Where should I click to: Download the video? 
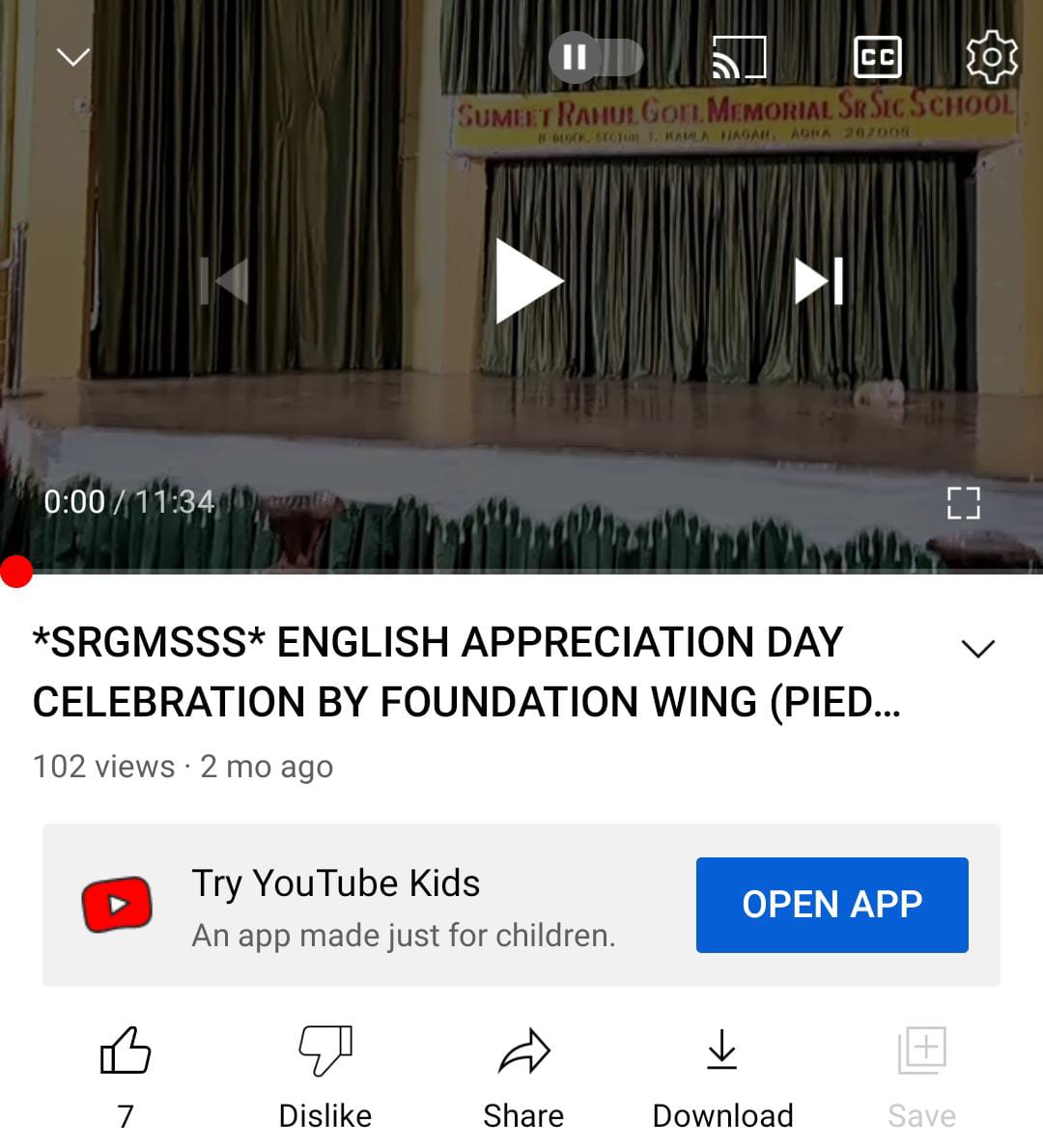point(722,1051)
